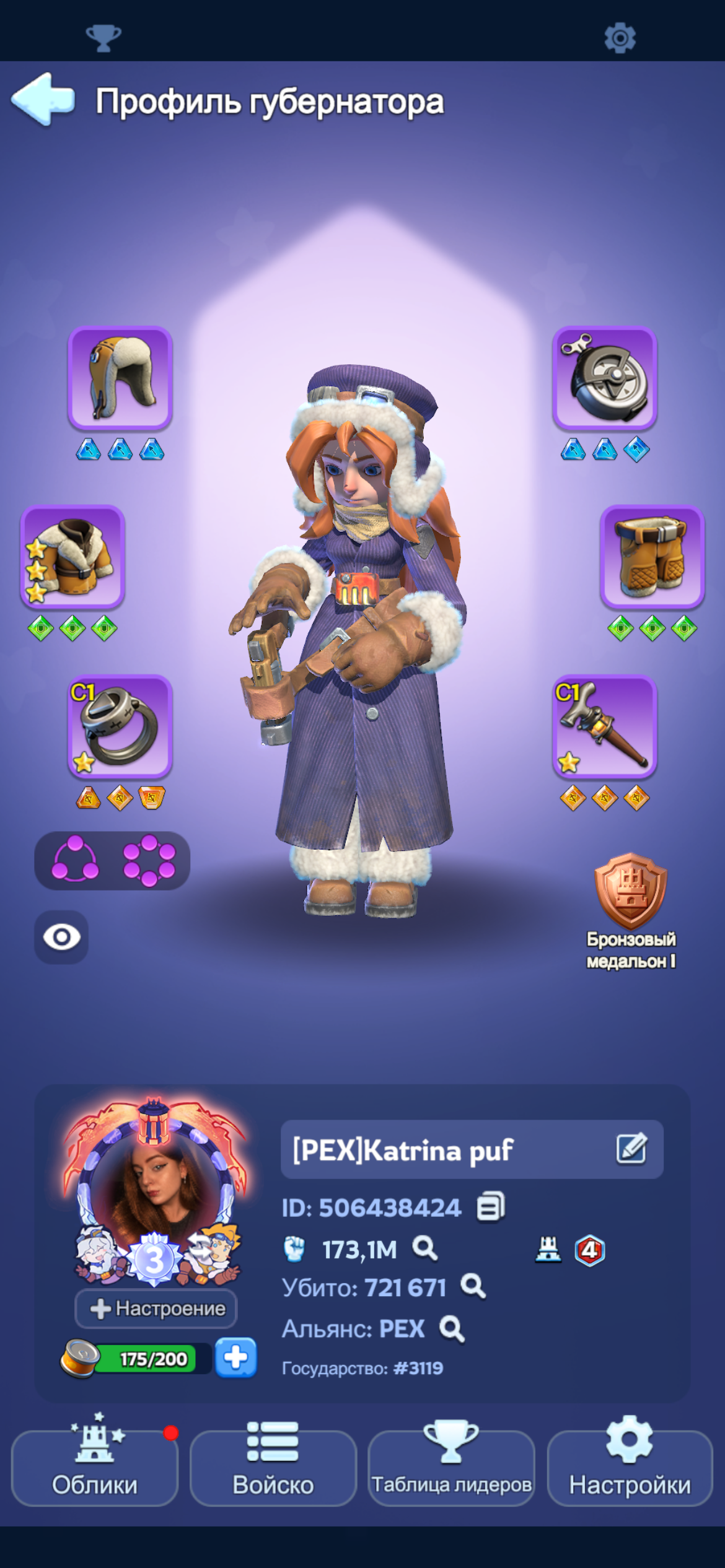The width and height of the screenshot is (725, 1568).
Task: Go back using the white arrow
Action: click(43, 100)
